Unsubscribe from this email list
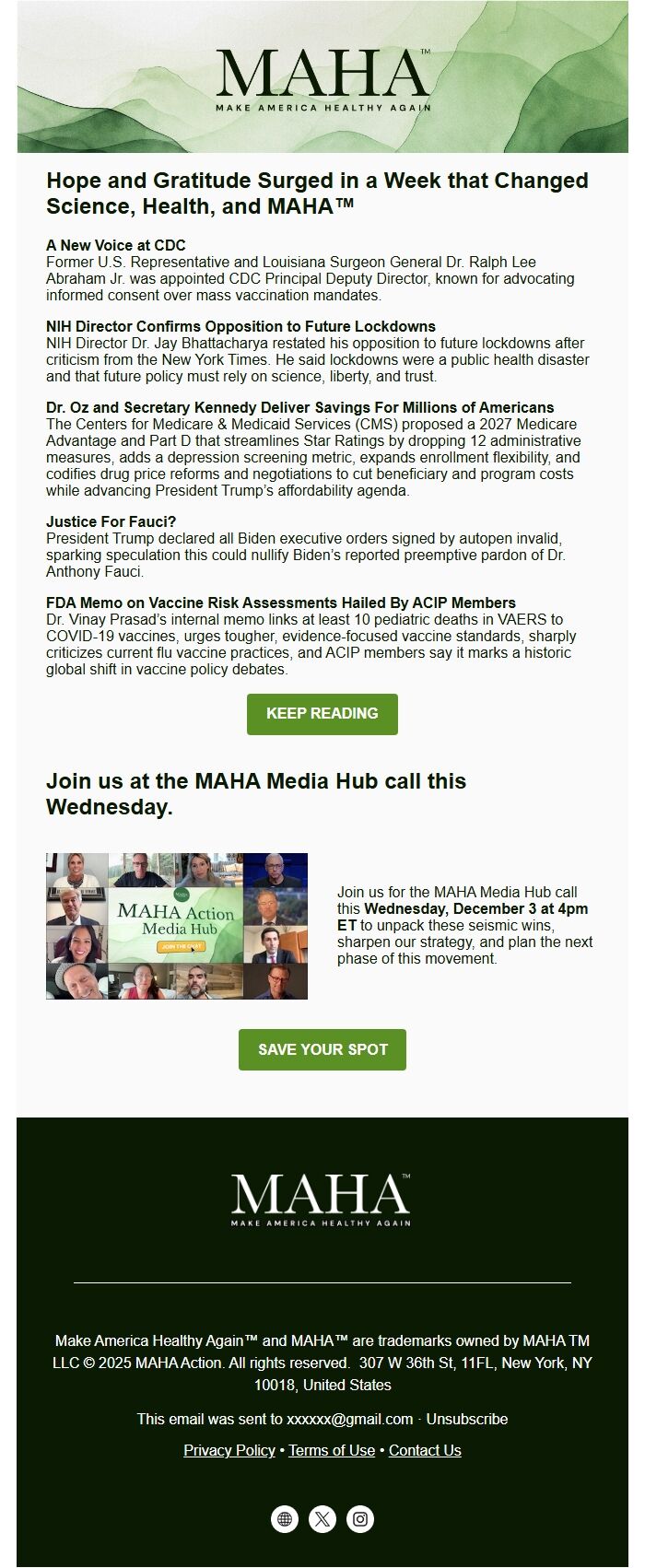The width and height of the screenshot is (645, 1568). click(466, 1419)
